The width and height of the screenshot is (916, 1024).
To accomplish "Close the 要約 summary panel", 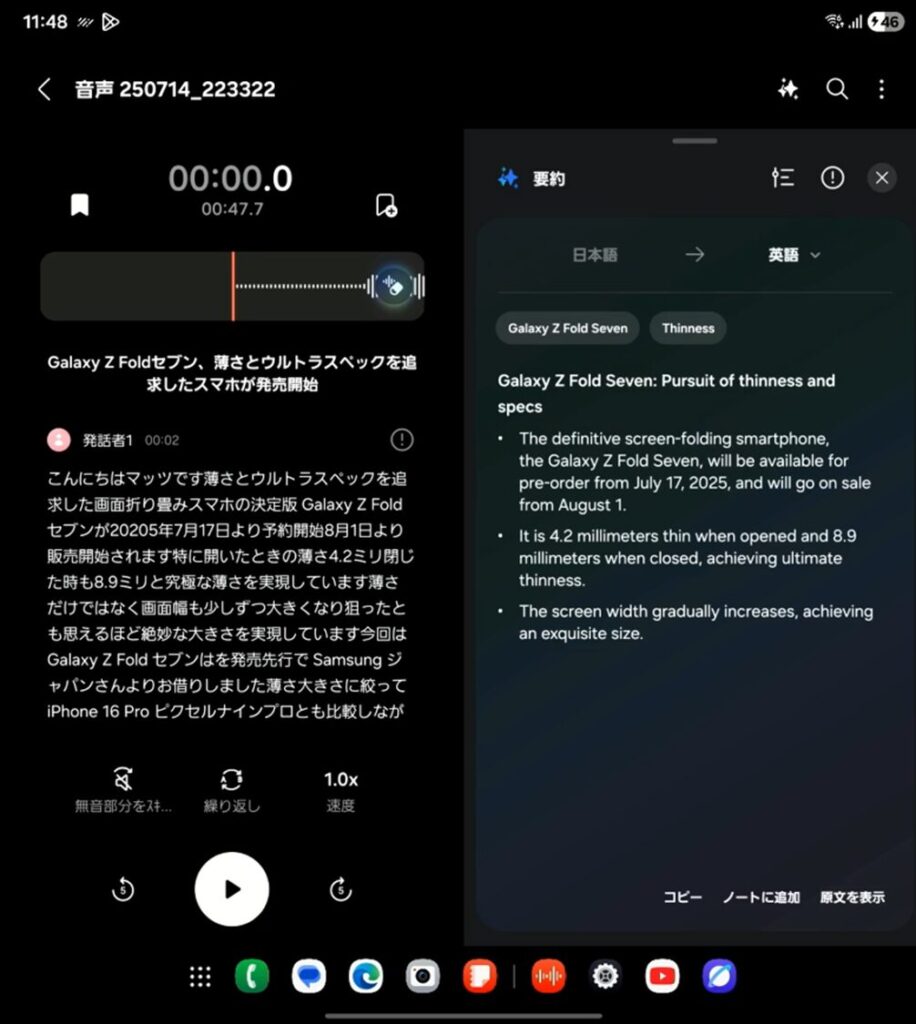I will (881, 178).
